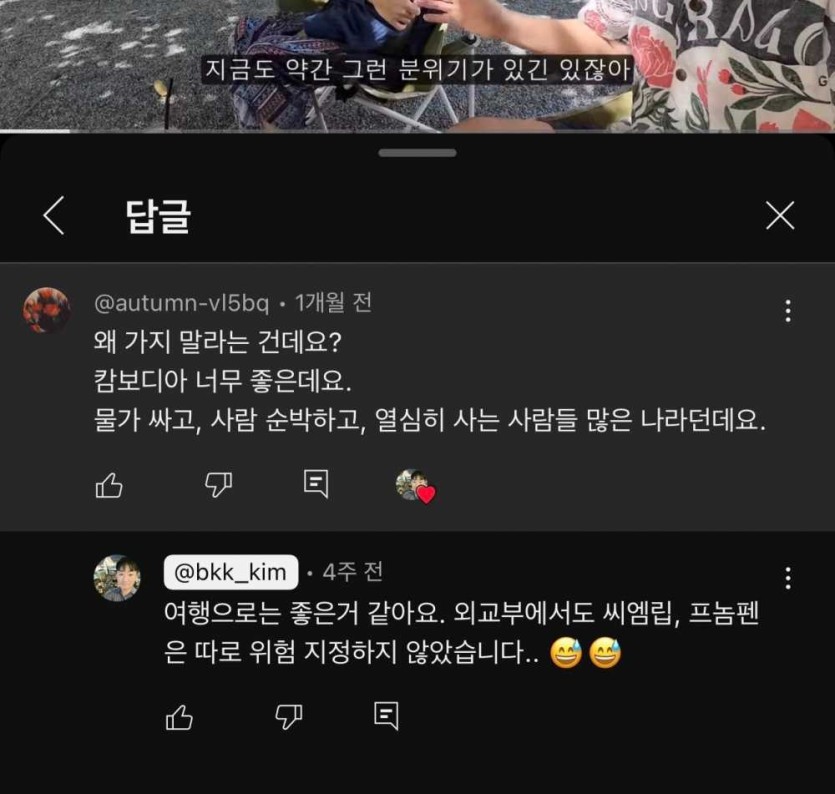Viewport: 835px width, 794px height.
Task: Open overflow menu on autumn-vl5bq's comment
Action: [x=788, y=310]
